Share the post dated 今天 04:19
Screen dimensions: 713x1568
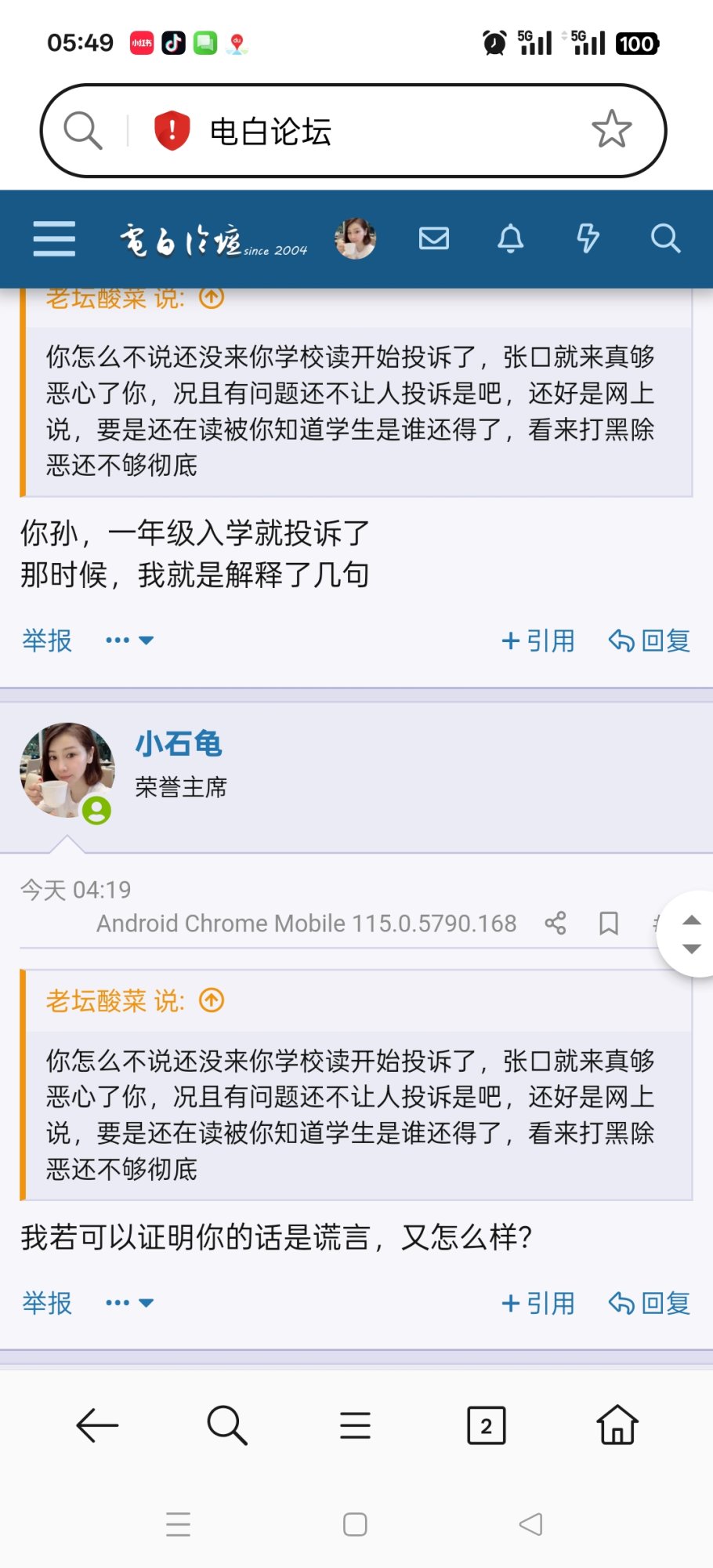(x=556, y=924)
